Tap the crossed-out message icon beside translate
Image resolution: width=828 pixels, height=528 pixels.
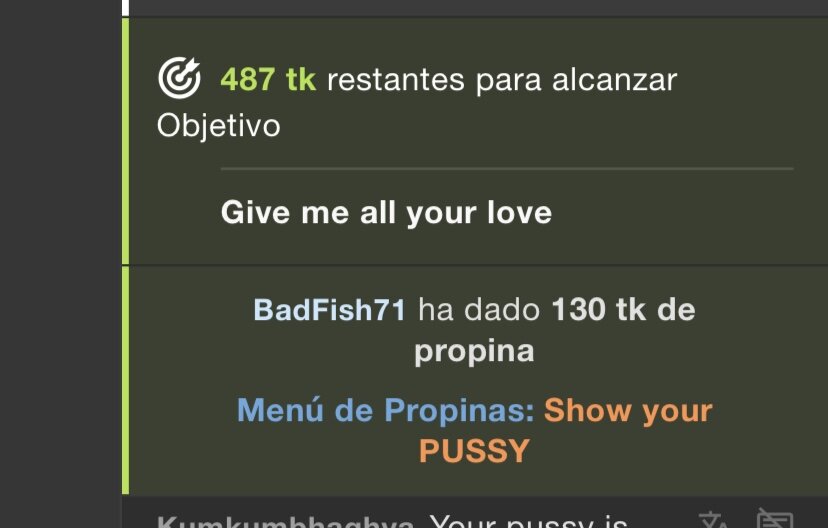pos(773,520)
